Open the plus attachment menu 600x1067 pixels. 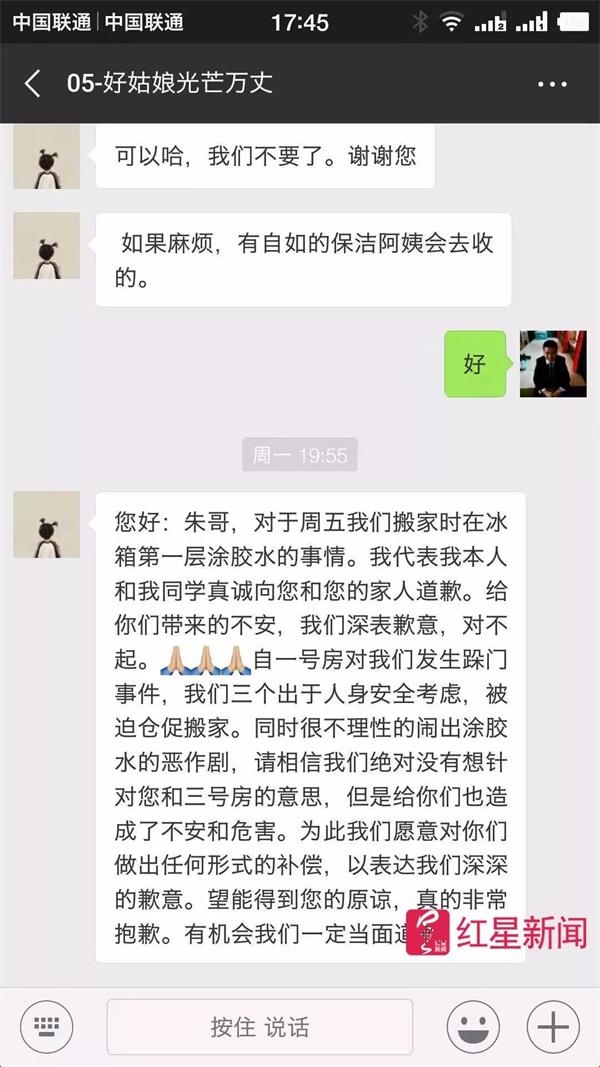point(552,1026)
